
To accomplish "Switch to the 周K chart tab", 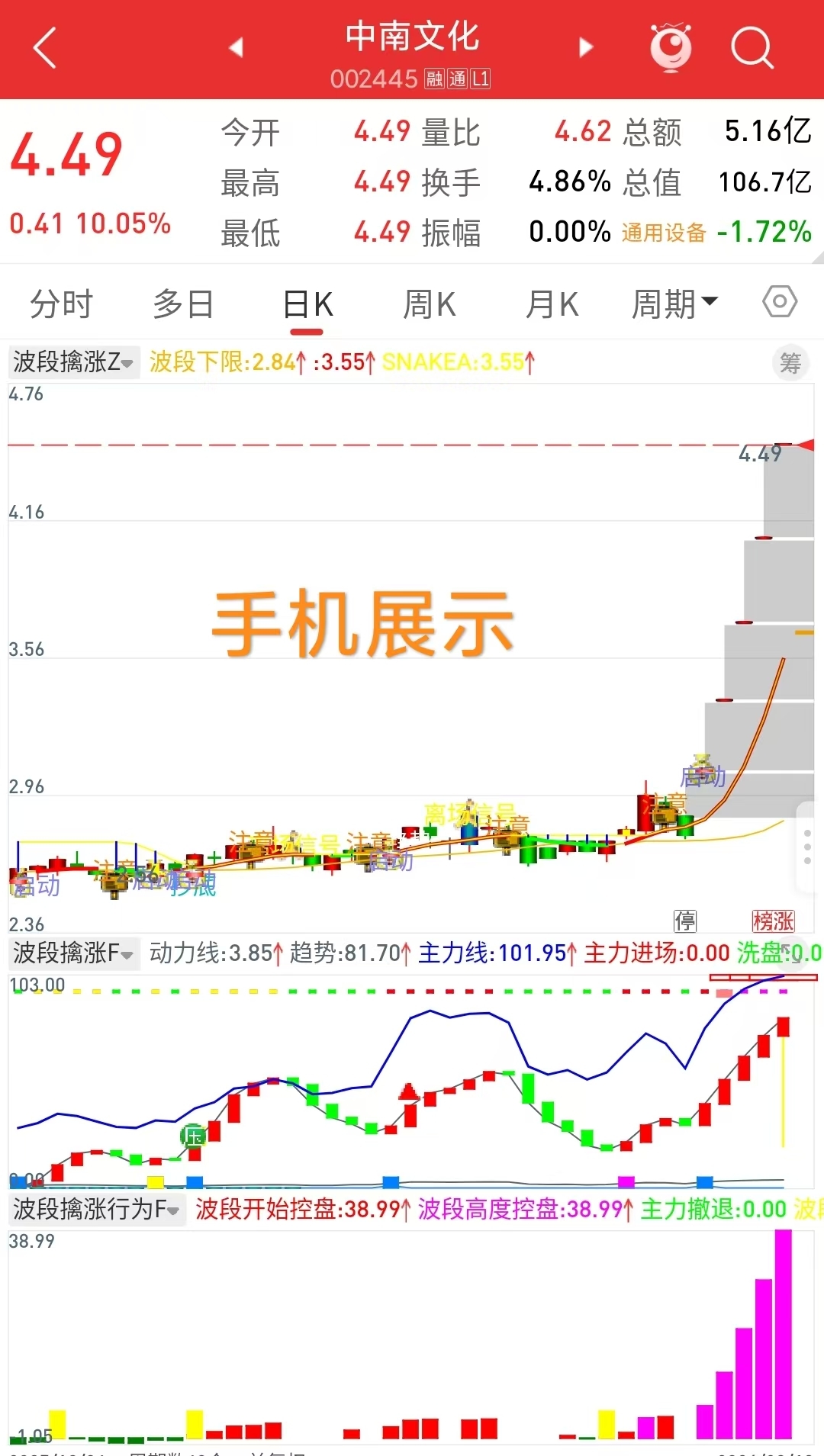I will click(x=430, y=305).
